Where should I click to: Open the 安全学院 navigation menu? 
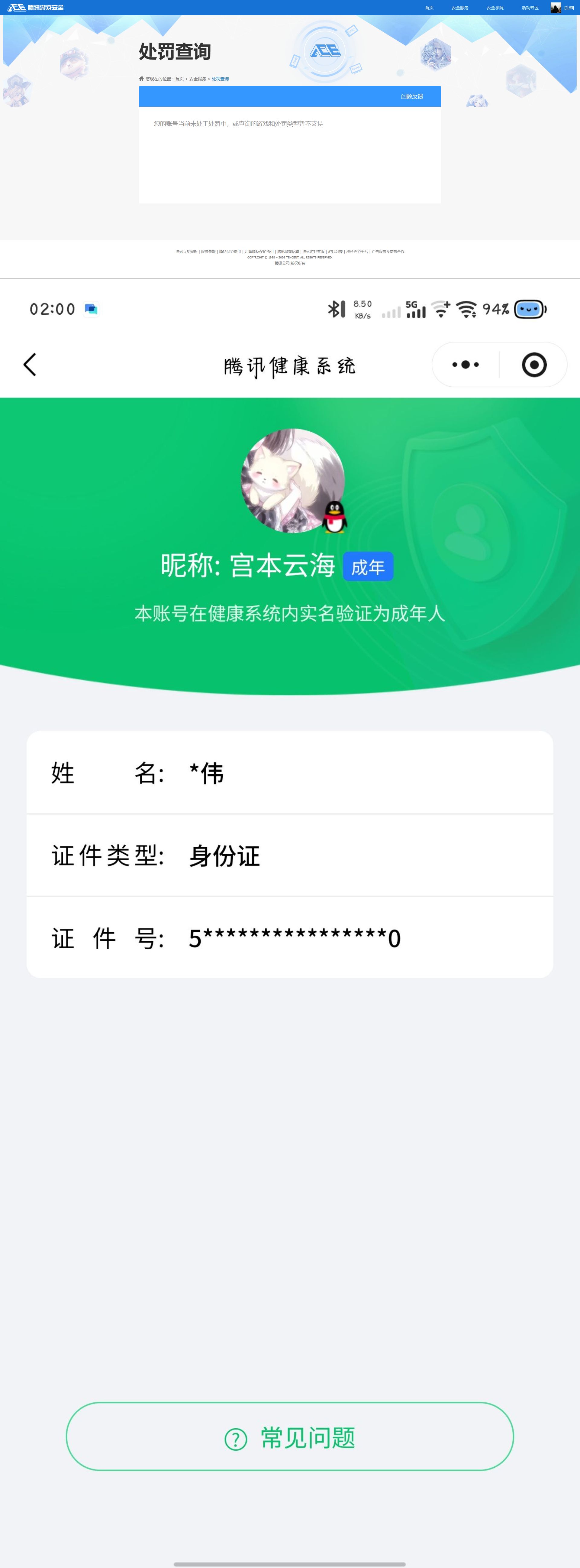click(495, 7)
